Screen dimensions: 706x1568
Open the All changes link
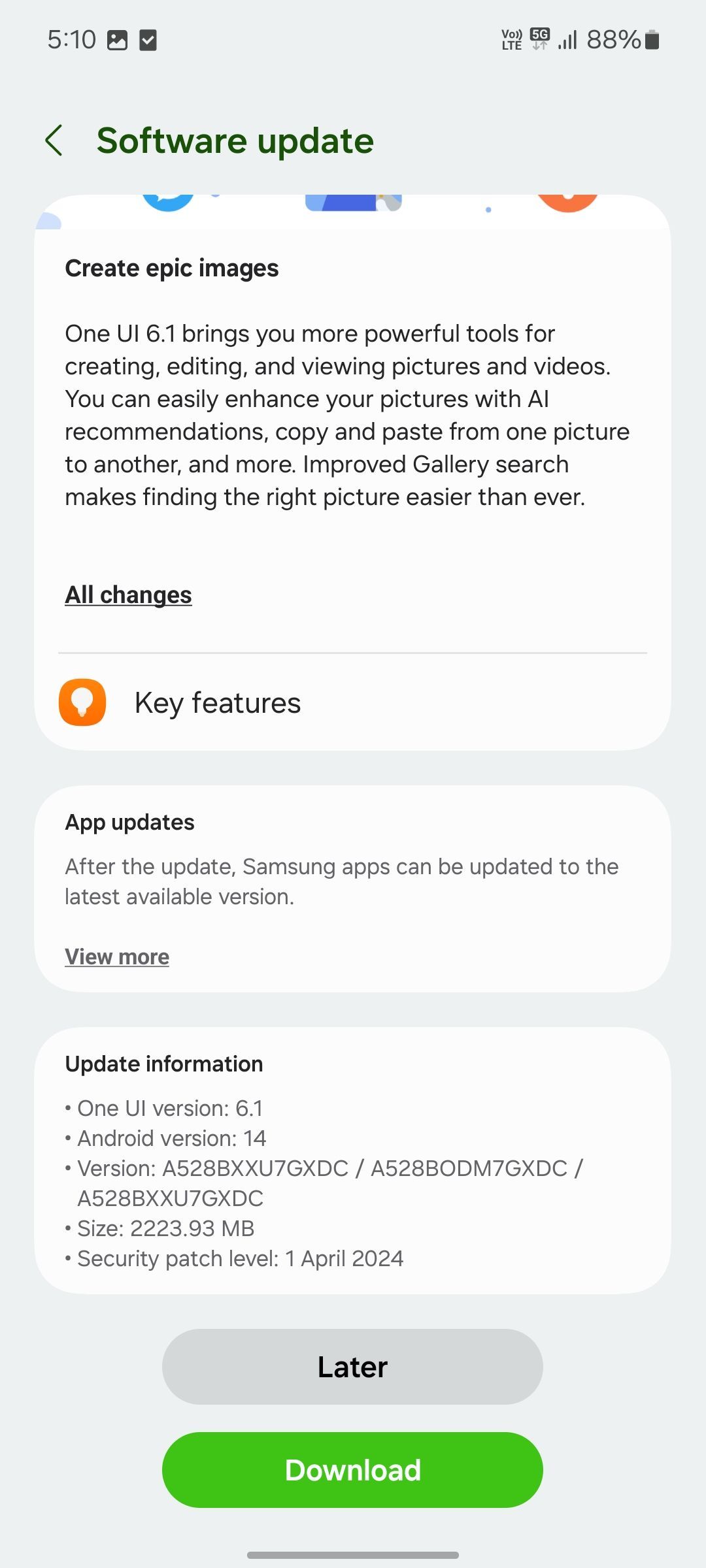[x=128, y=595]
